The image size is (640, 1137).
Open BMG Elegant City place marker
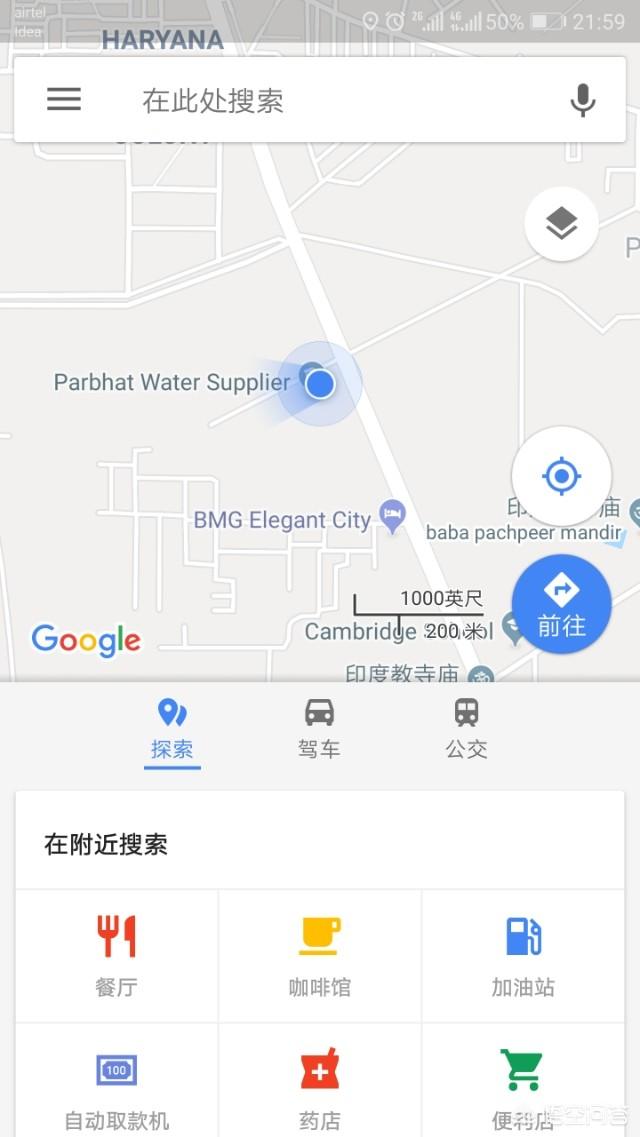coord(392,517)
